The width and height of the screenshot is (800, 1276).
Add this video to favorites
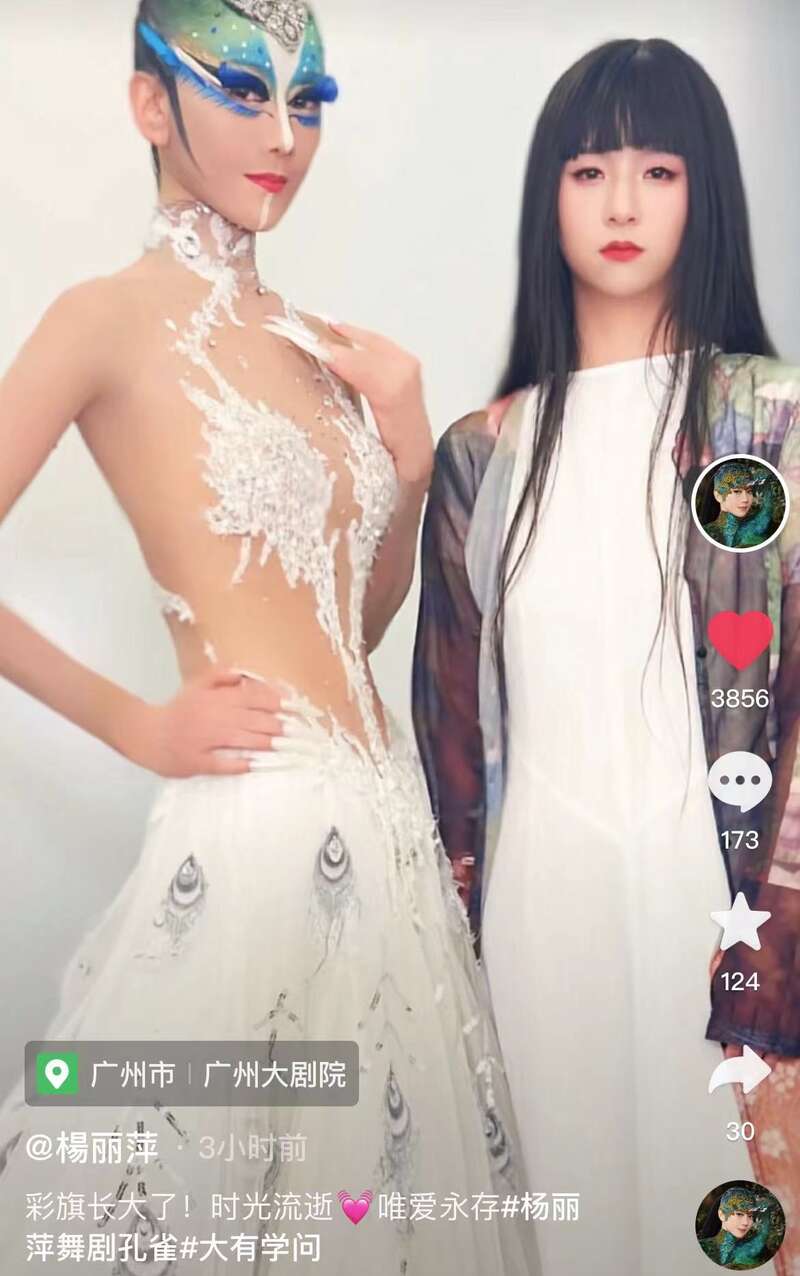(x=740, y=924)
